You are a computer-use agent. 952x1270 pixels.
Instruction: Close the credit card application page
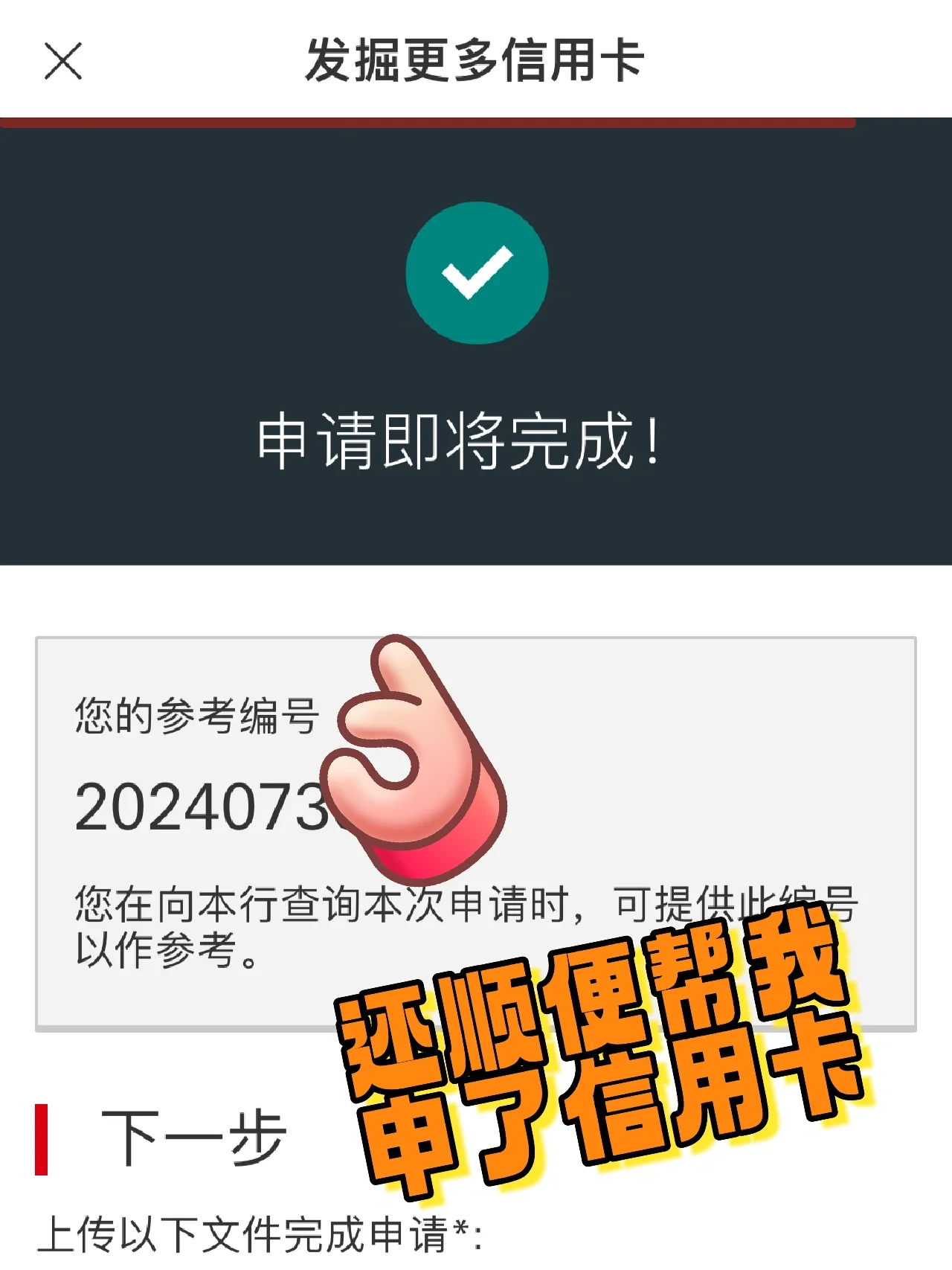pyautogui.click(x=63, y=61)
